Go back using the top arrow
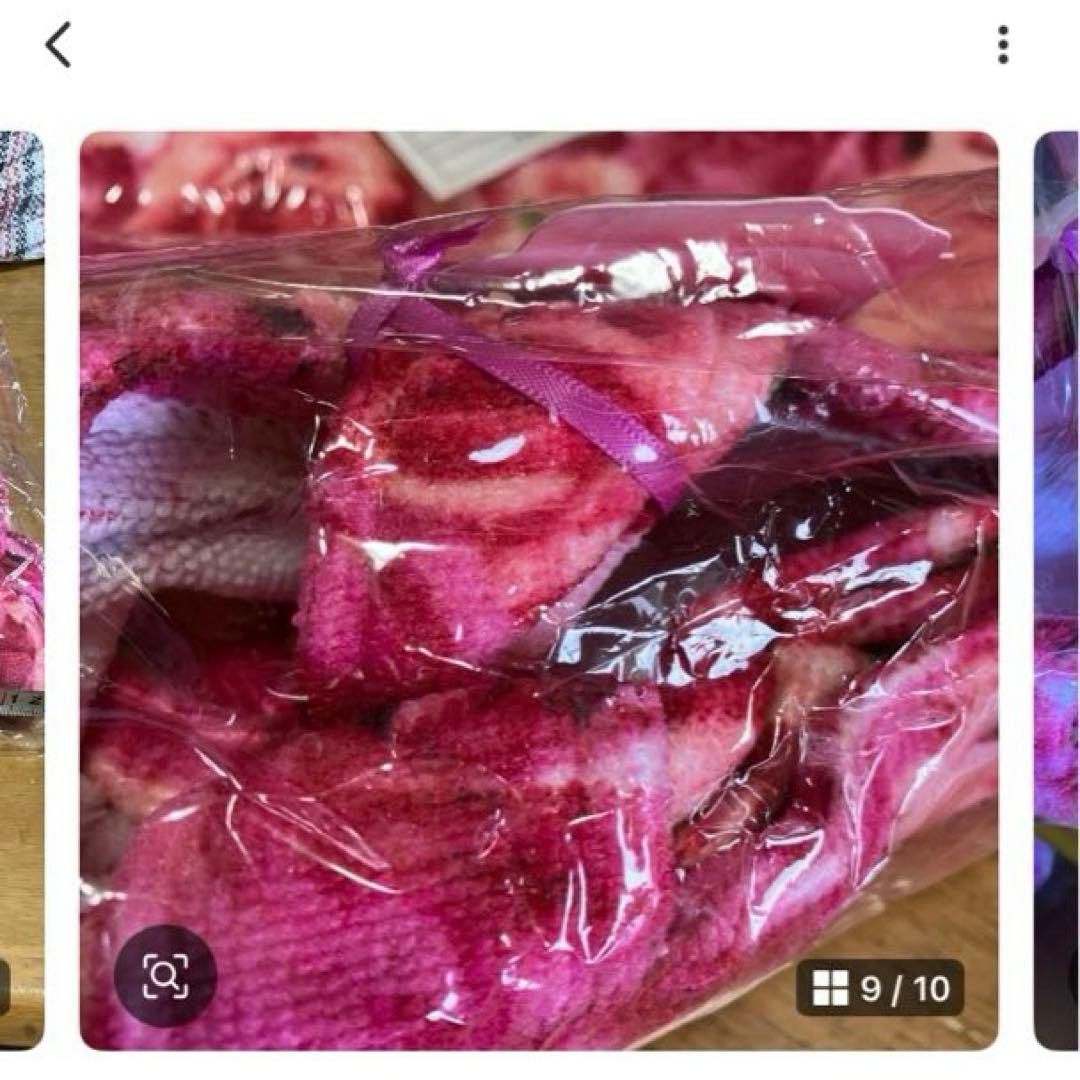 point(58,46)
